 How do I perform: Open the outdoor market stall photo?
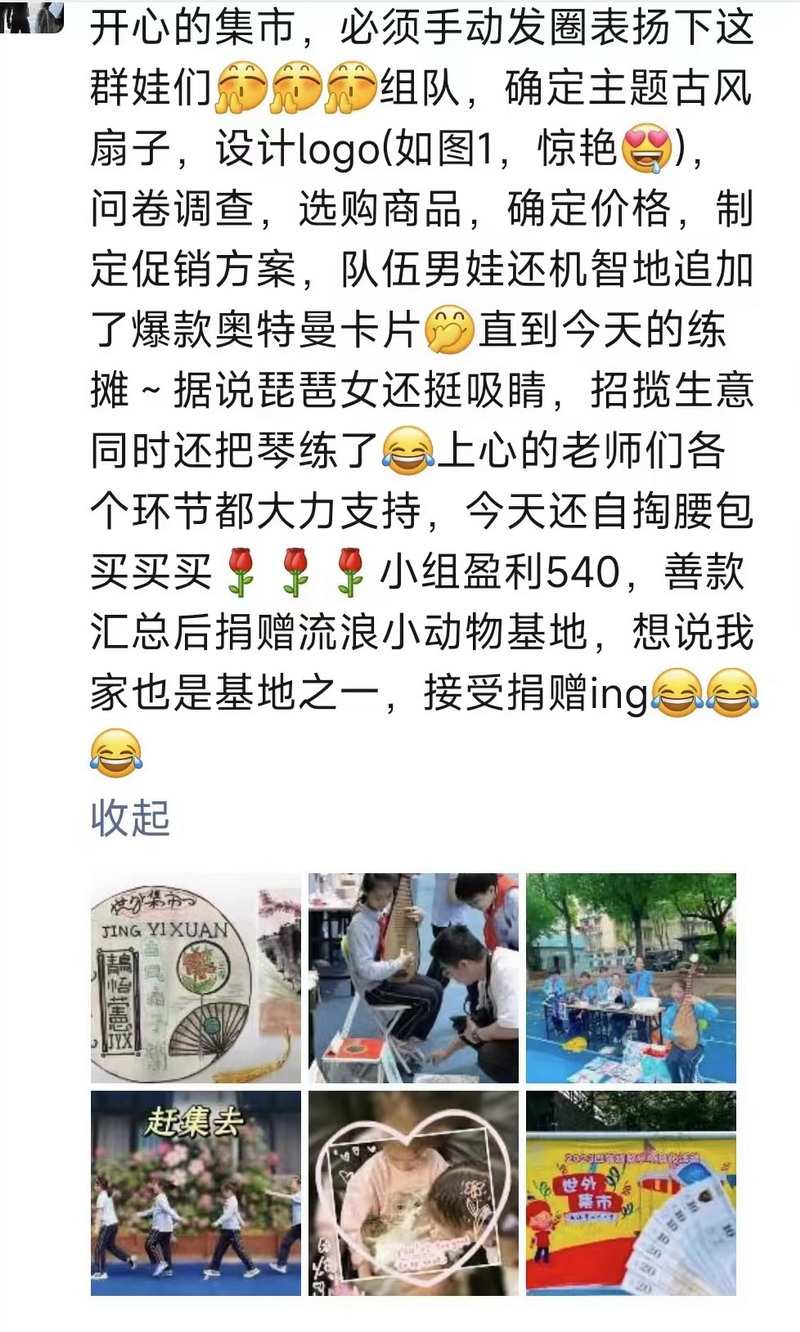click(x=631, y=978)
